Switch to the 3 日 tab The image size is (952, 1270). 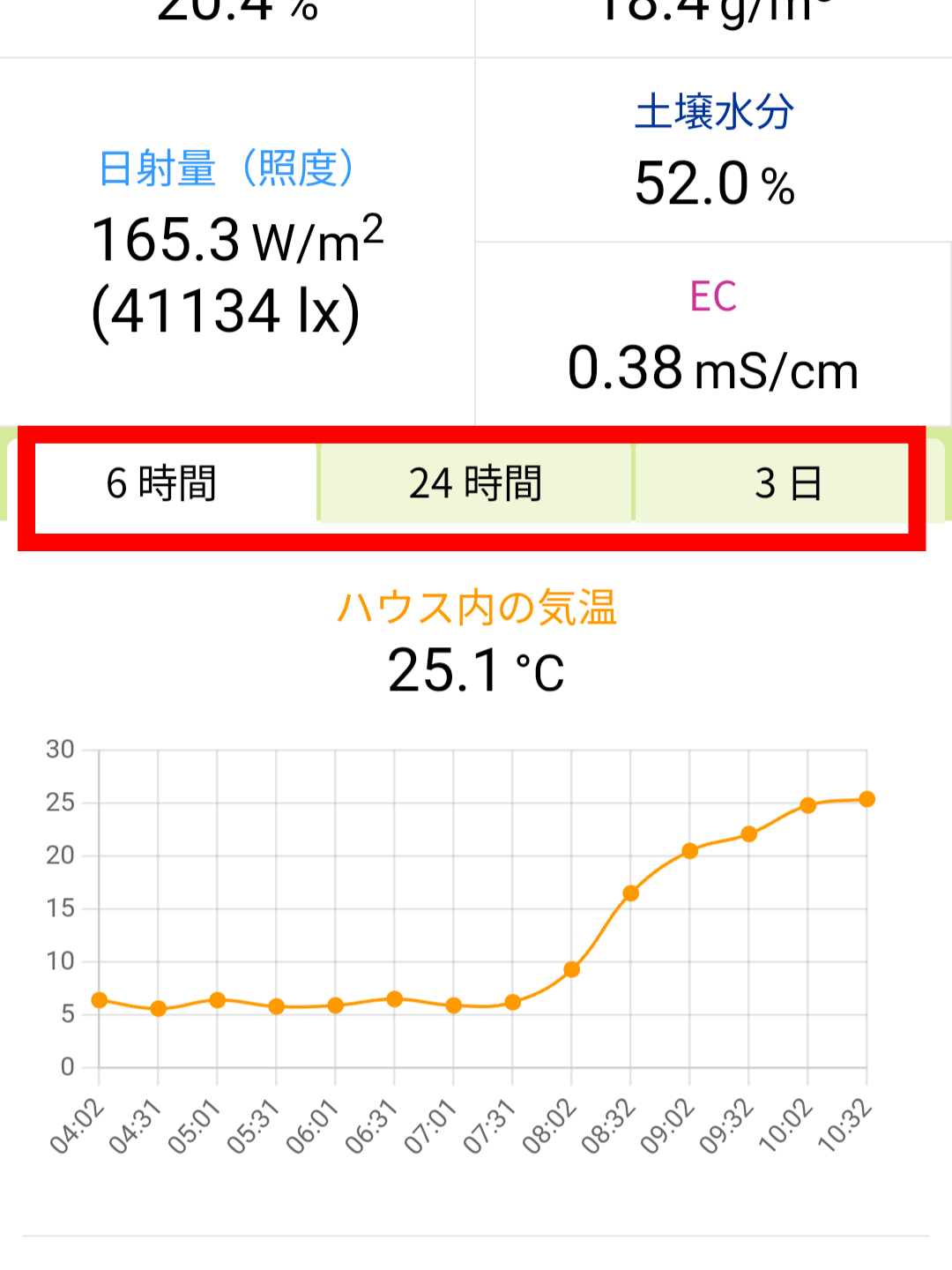coord(789,483)
